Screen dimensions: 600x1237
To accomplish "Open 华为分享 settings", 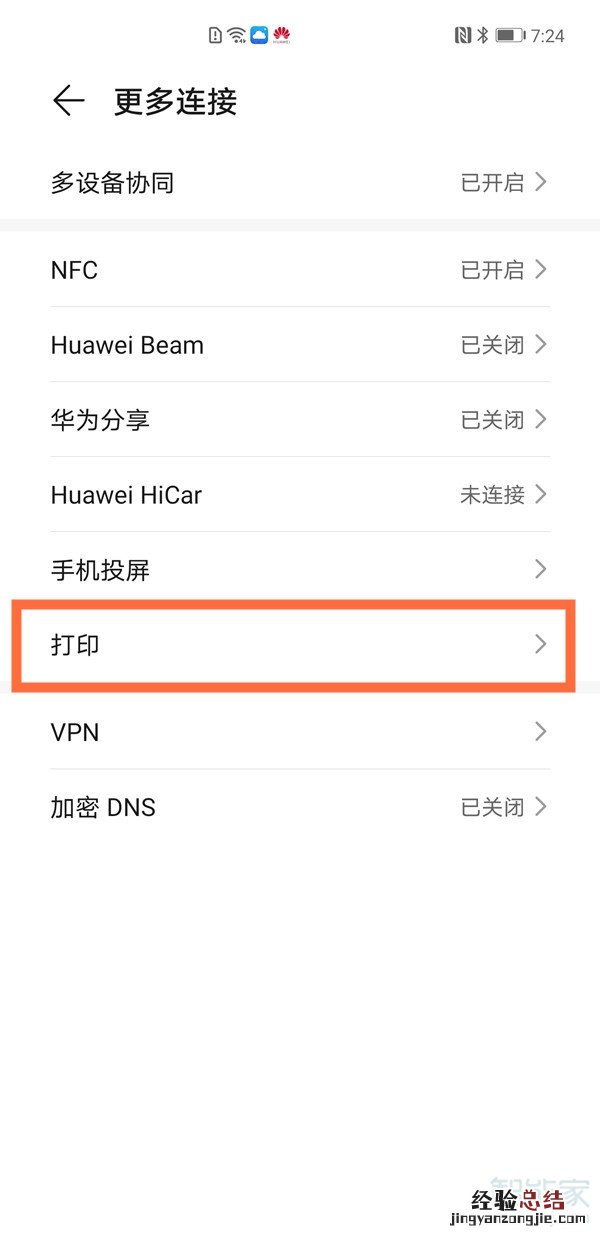I will point(300,420).
